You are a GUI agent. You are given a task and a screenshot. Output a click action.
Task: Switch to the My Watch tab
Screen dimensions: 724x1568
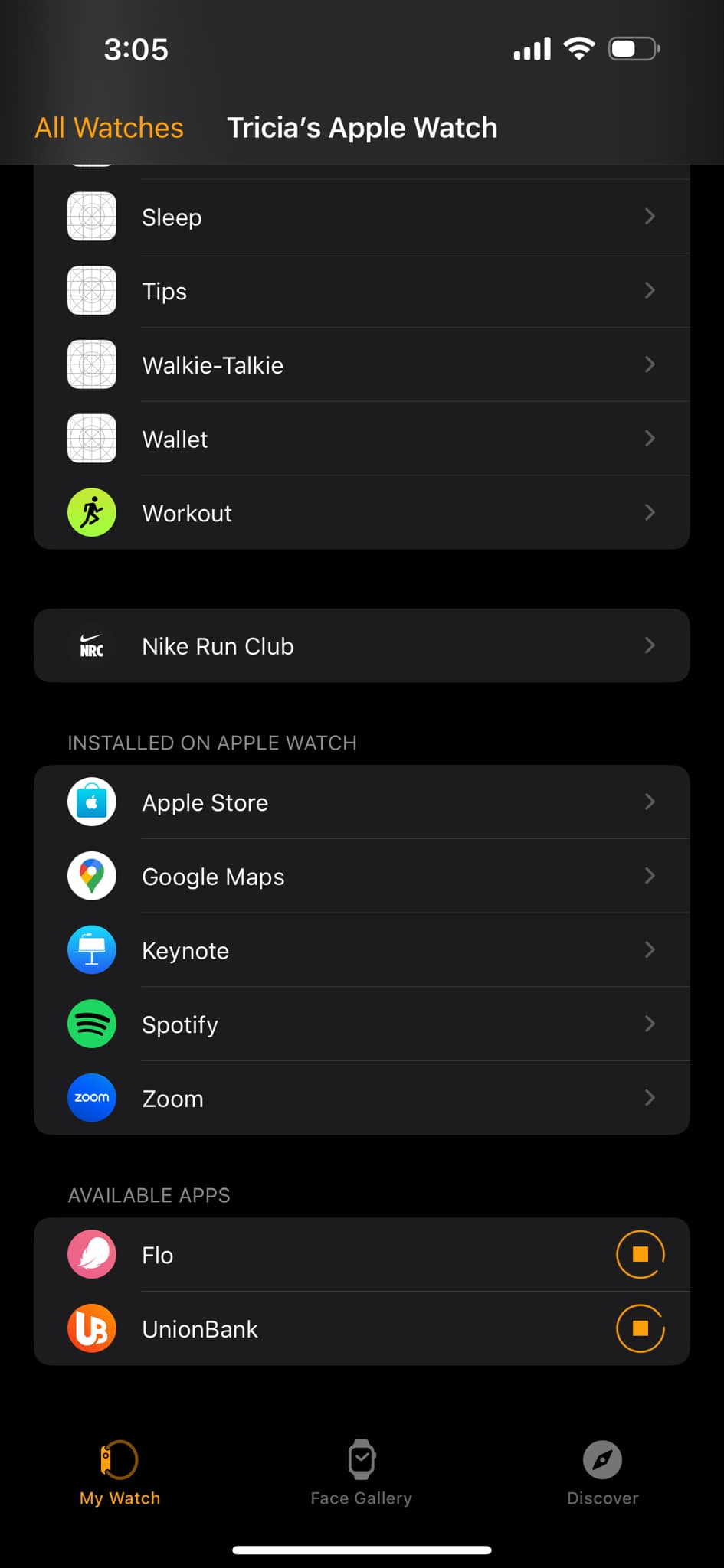(x=120, y=1472)
